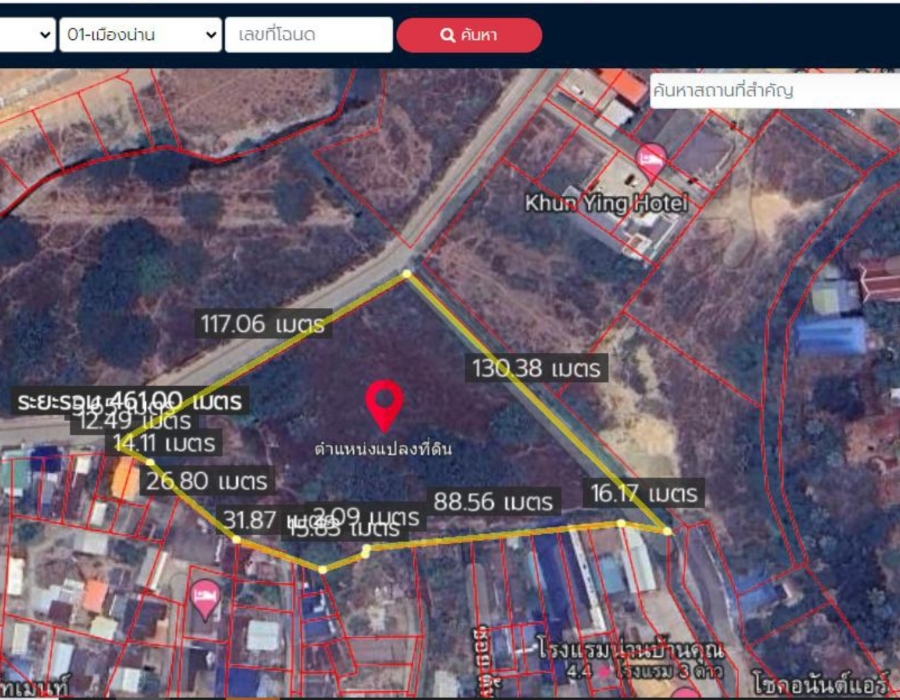Tap the red ค้นหา search button
Viewport: 900px width, 700px height.
469,35
